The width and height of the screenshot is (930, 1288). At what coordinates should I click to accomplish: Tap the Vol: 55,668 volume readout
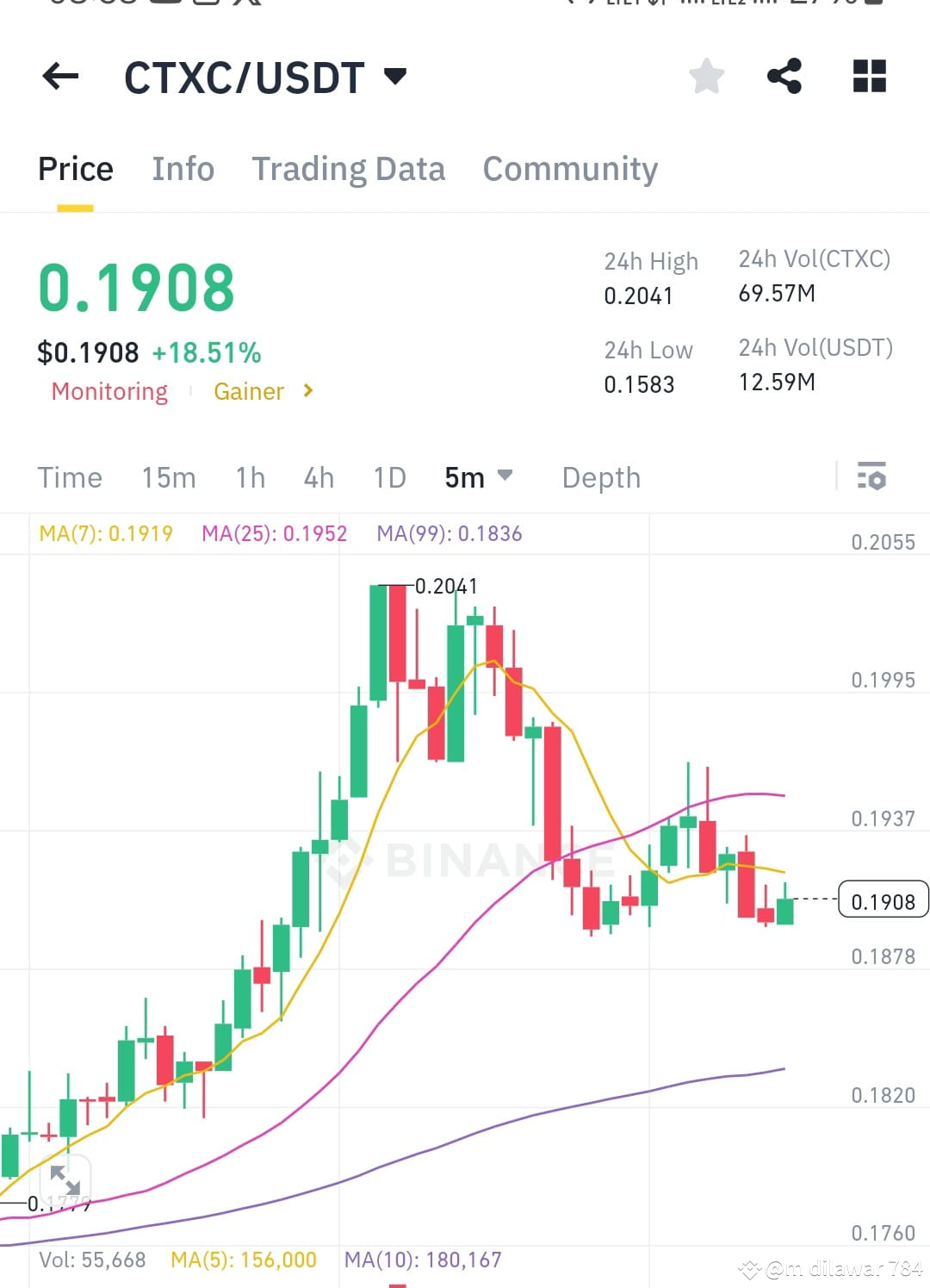coord(91,1259)
